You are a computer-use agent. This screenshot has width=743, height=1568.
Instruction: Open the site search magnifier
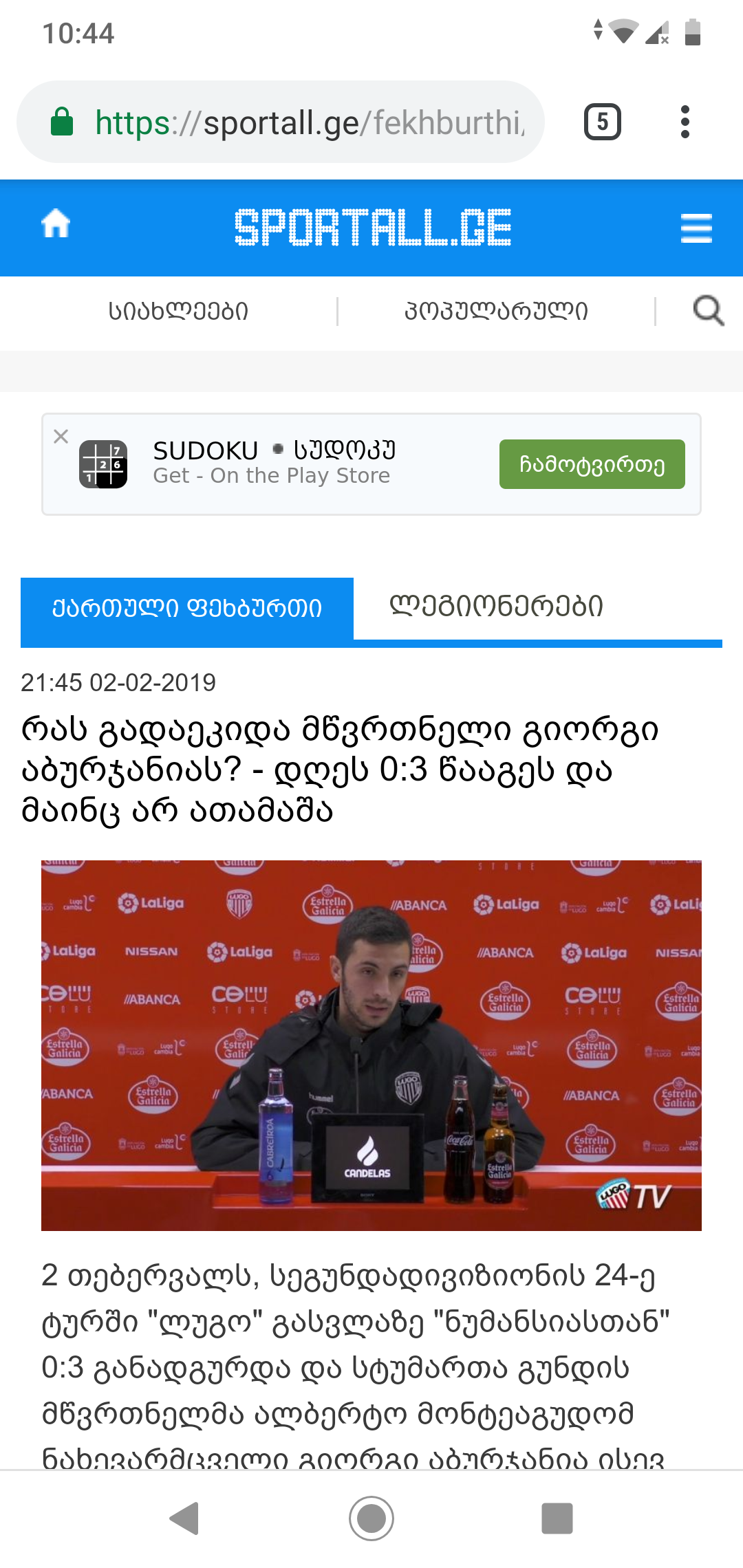coord(708,311)
